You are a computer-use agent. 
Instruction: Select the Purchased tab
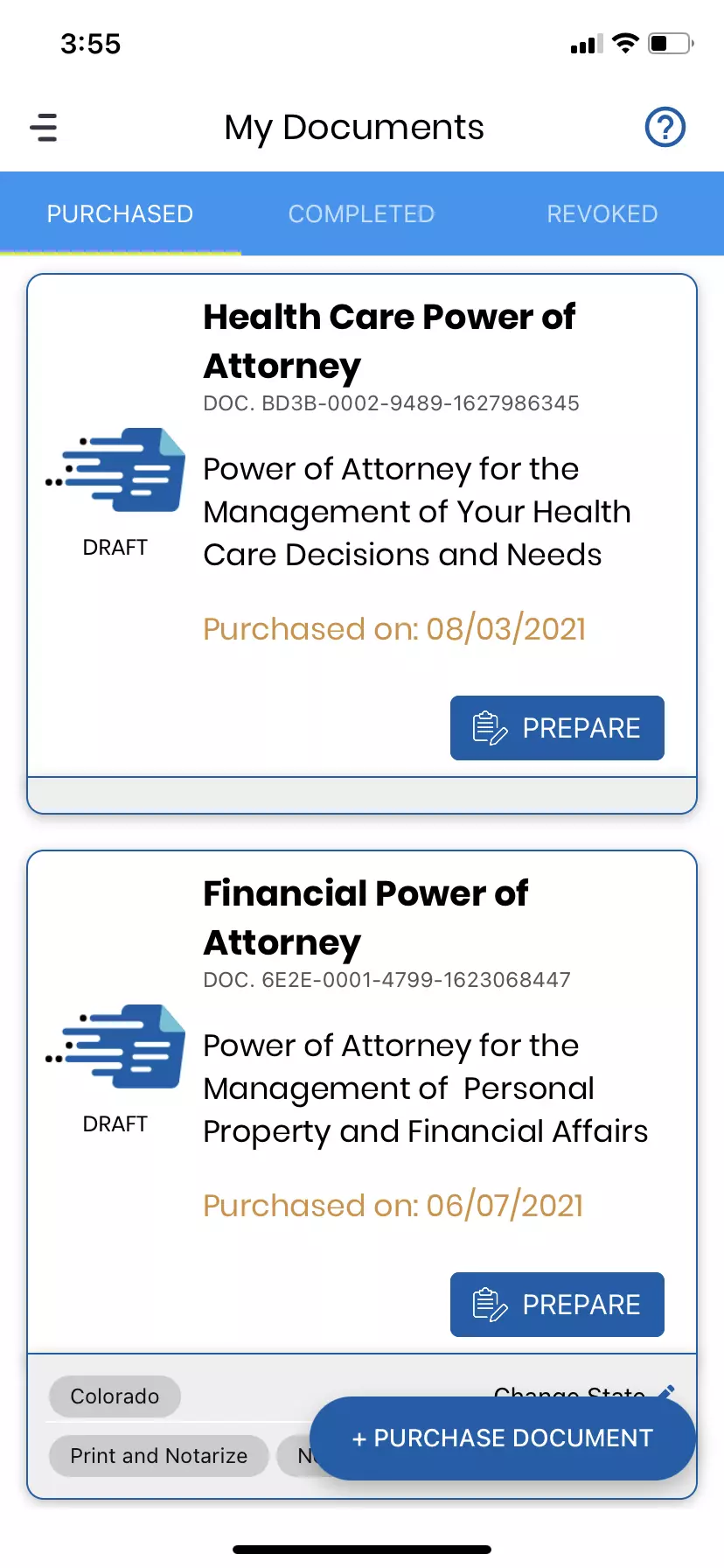point(120,213)
